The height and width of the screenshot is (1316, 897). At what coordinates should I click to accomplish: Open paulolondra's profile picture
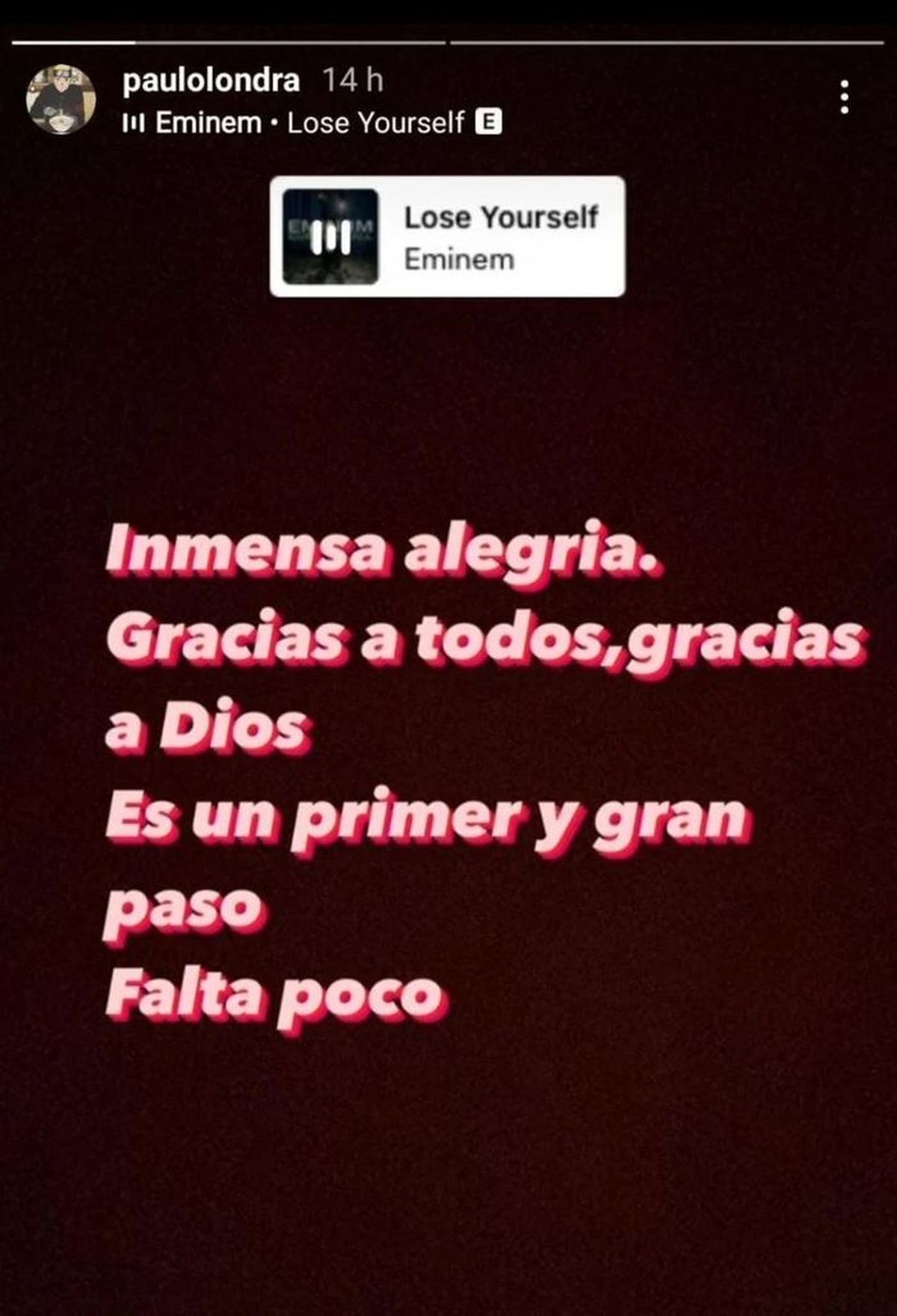point(61,99)
